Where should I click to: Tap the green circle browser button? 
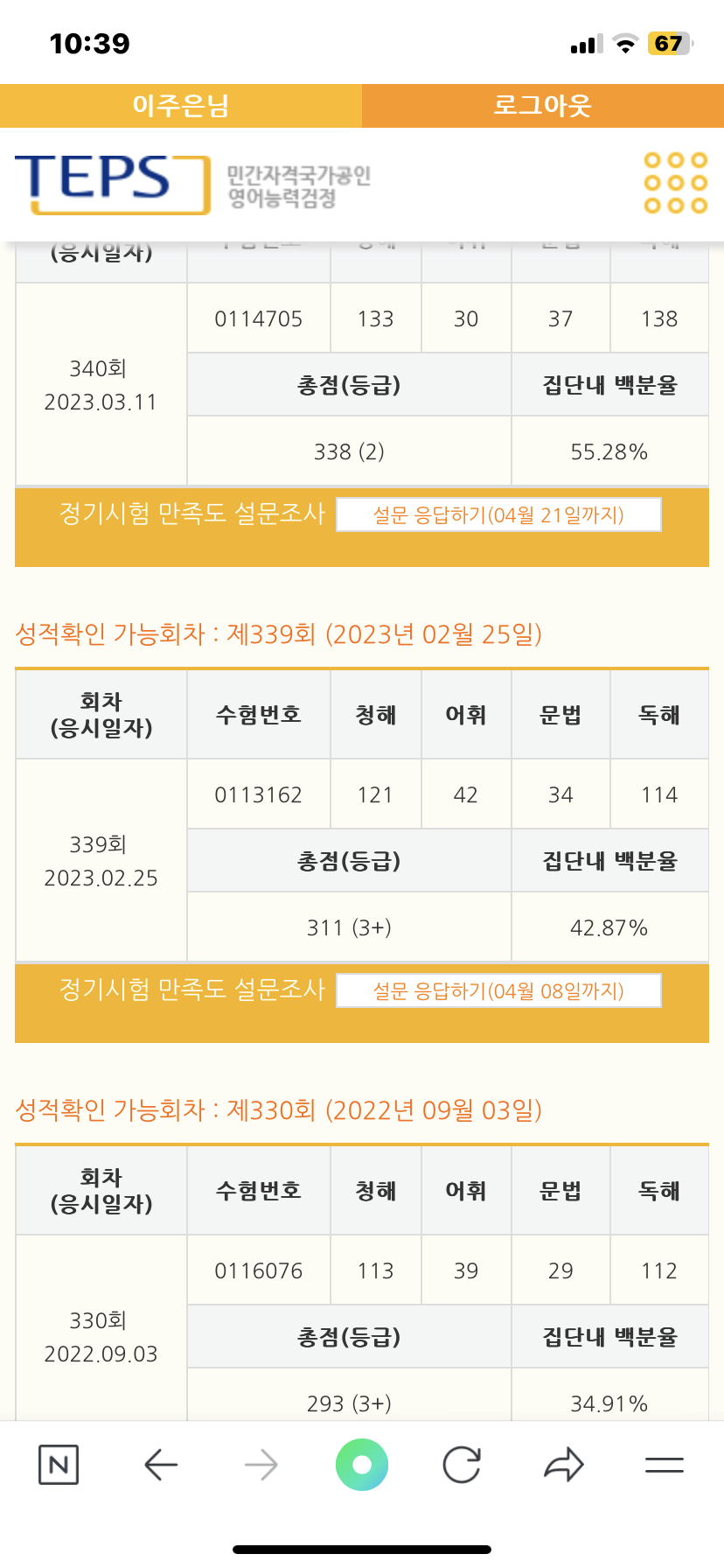coord(361,1465)
